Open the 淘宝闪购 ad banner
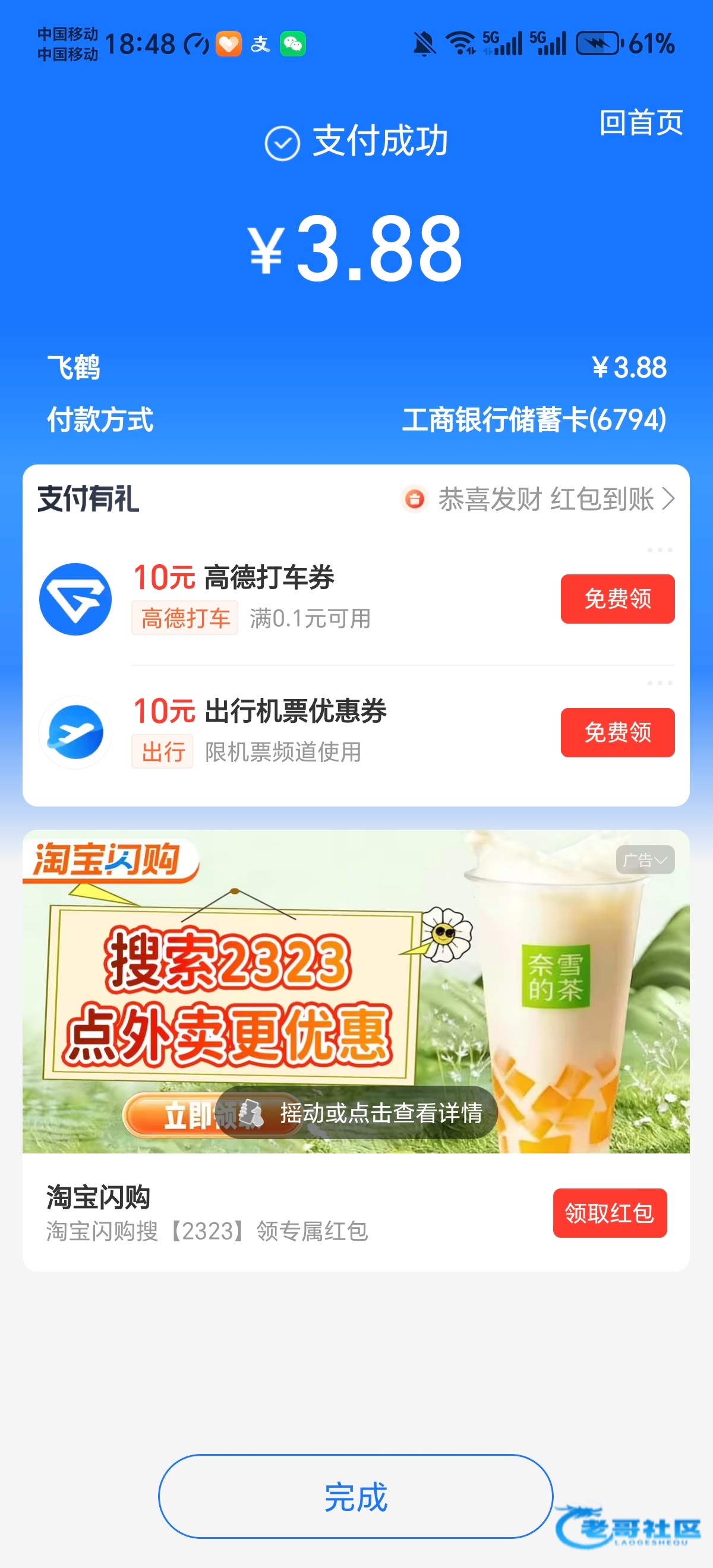 pyautogui.click(x=355, y=991)
